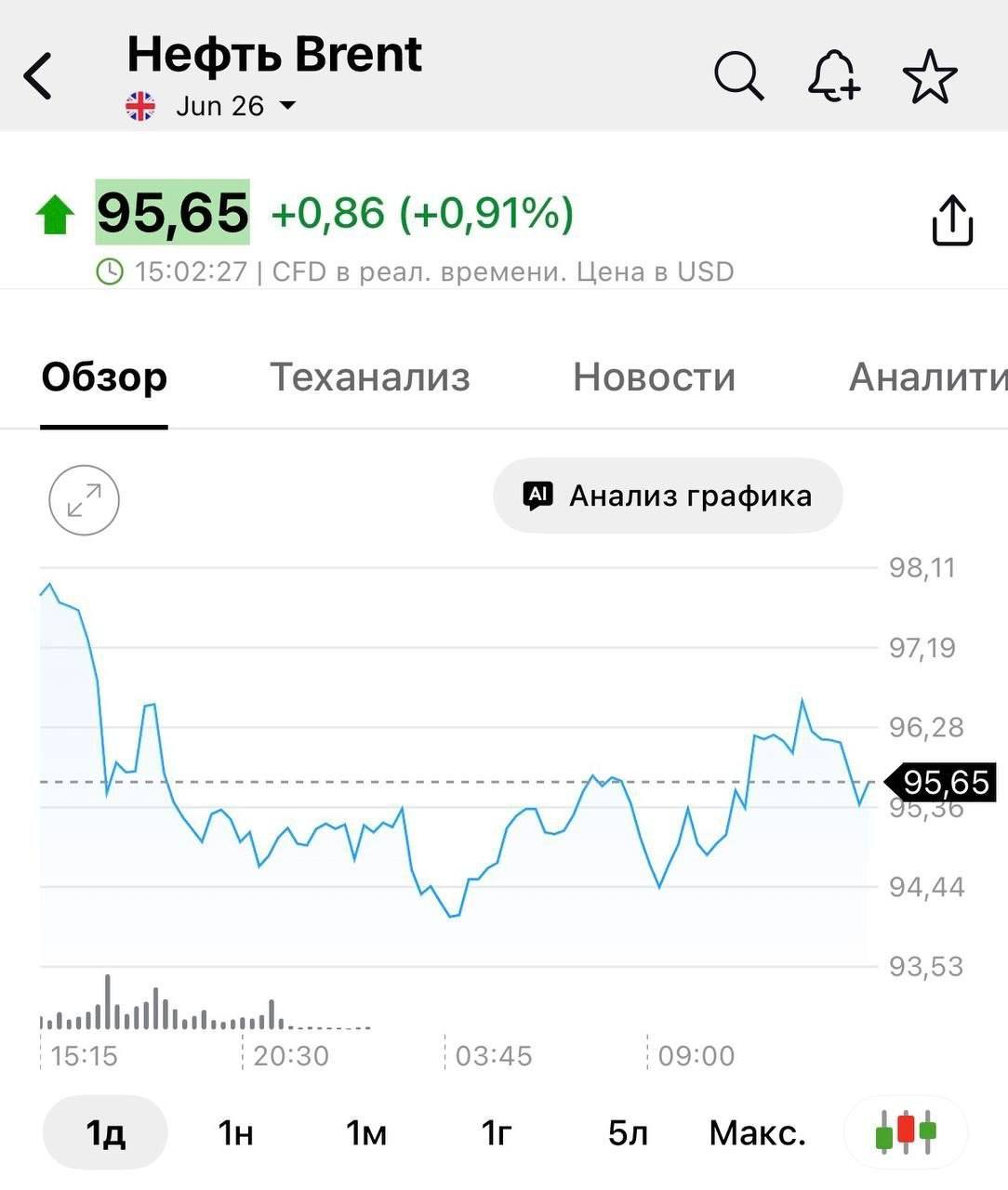Open Анализ графика AI button
The width and height of the screenshot is (1008, 1190).
click(668, 496)
